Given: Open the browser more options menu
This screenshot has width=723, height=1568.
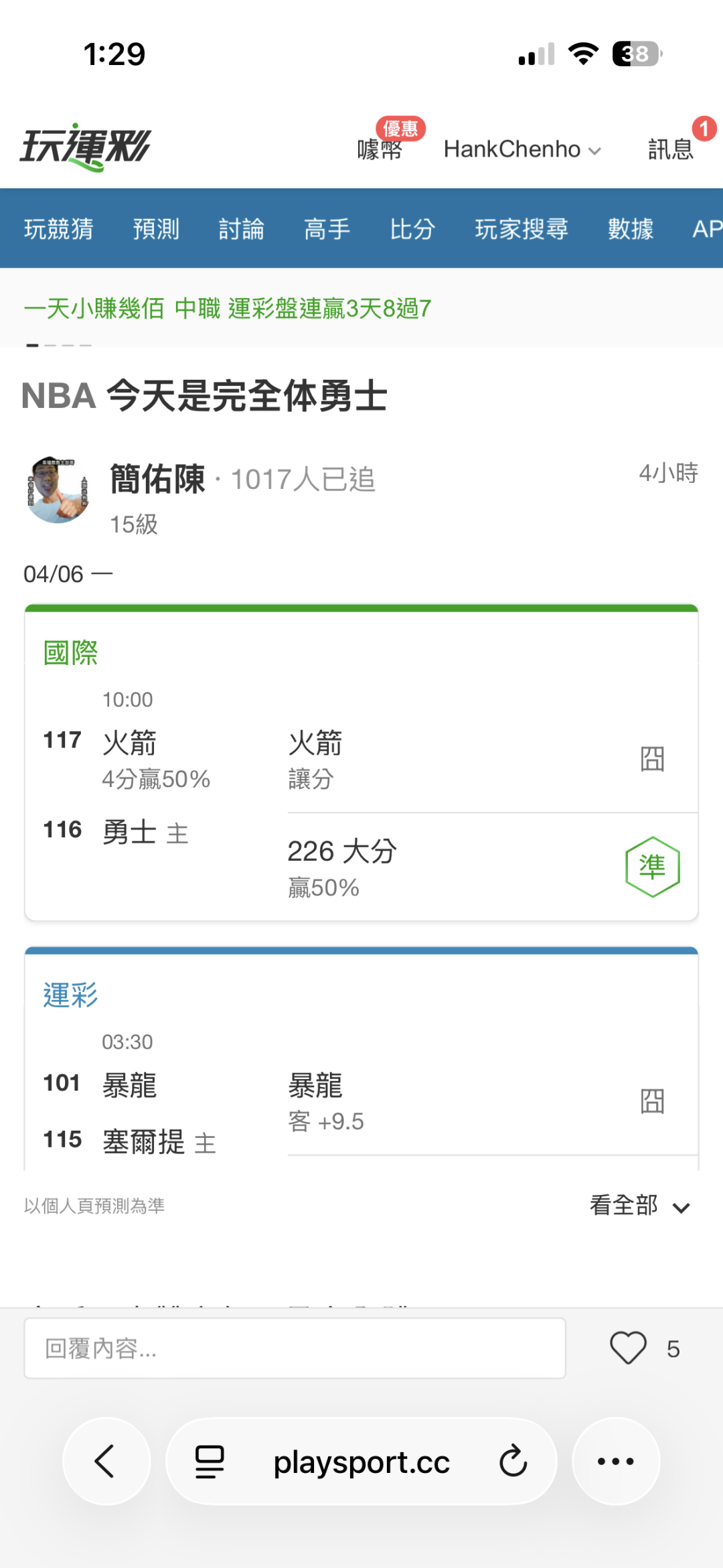Looking at the screenshot, I should [616, 1462].
